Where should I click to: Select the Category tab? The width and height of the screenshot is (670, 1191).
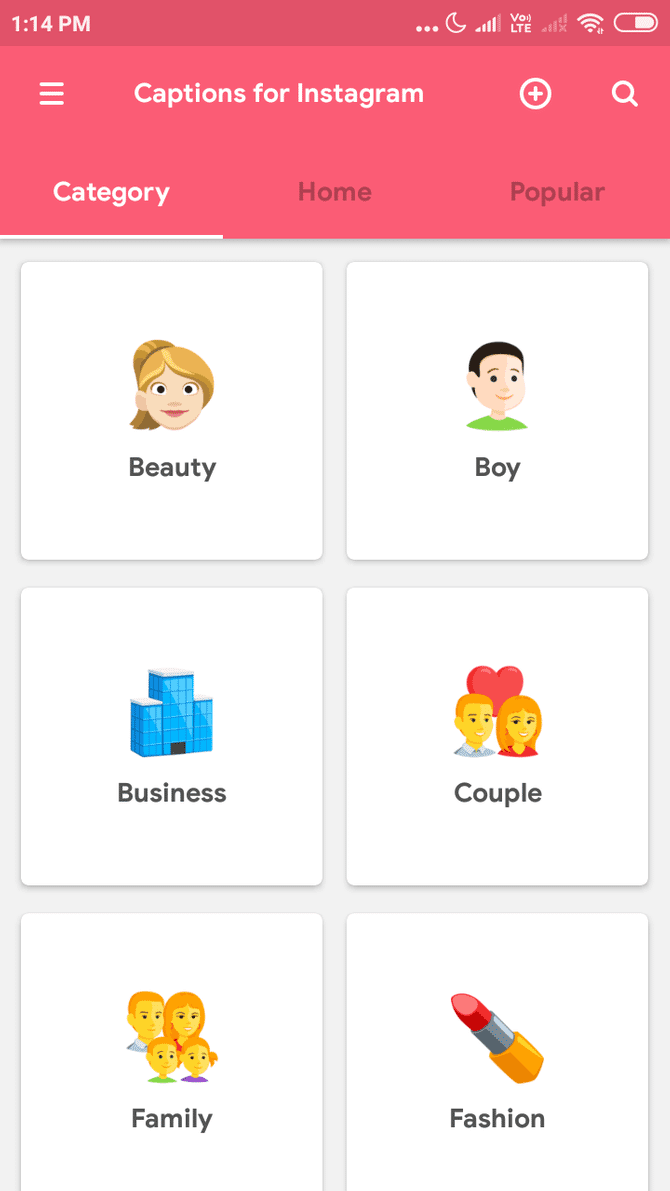click(111, 192)
